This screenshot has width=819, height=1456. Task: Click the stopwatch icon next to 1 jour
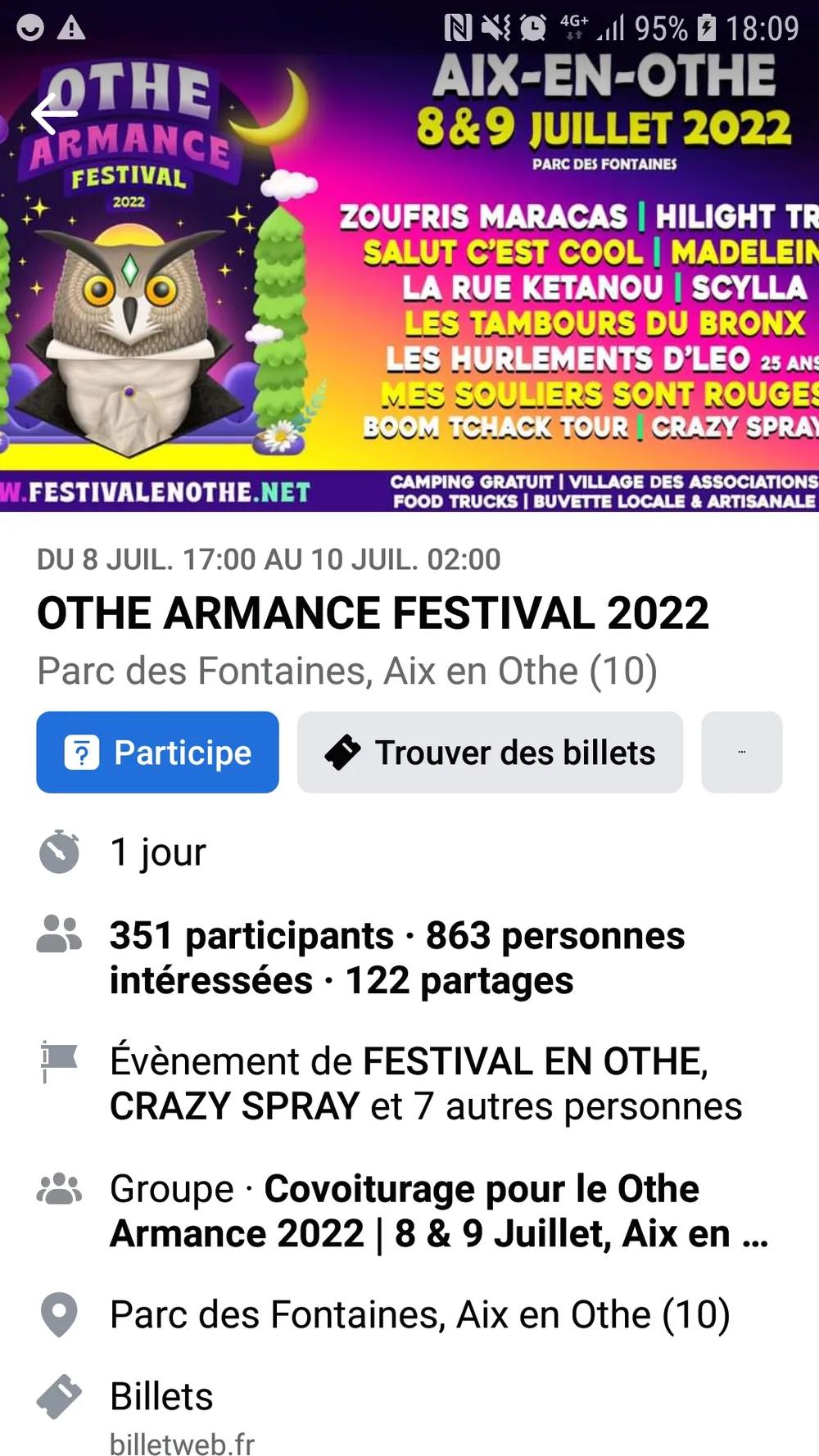57,852
